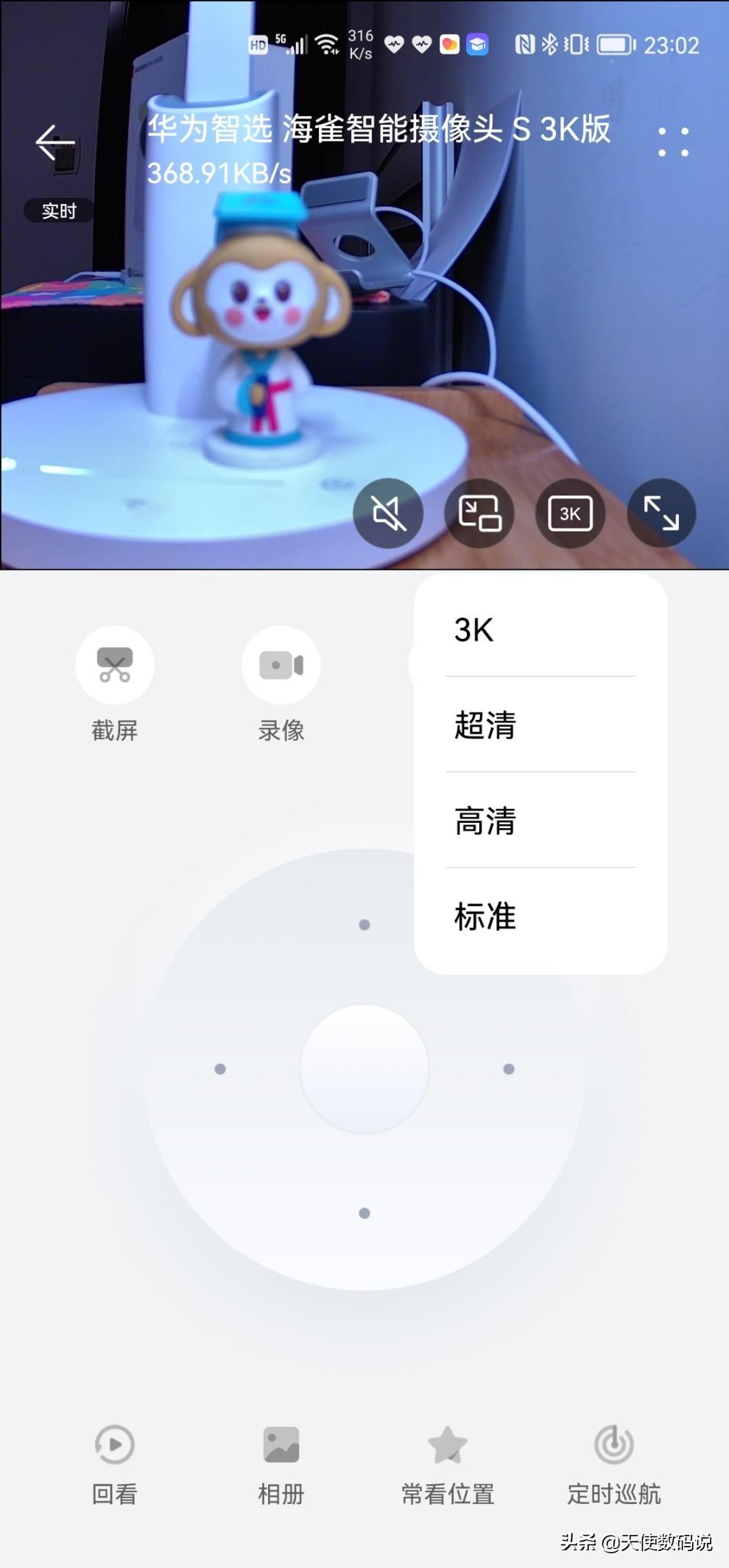Tap the 实时 live label

point(58,211)
